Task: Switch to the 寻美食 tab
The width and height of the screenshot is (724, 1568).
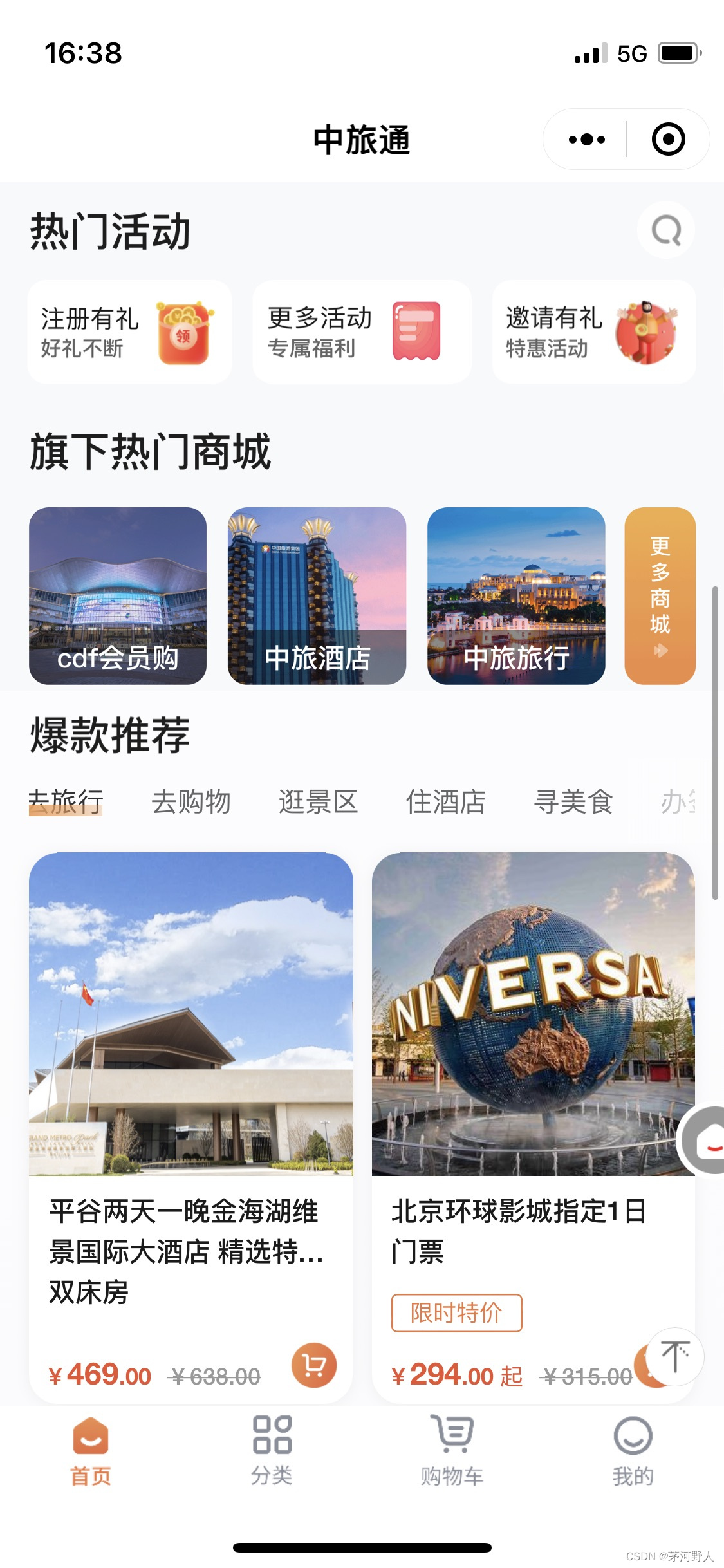Action: coord(573,802)
